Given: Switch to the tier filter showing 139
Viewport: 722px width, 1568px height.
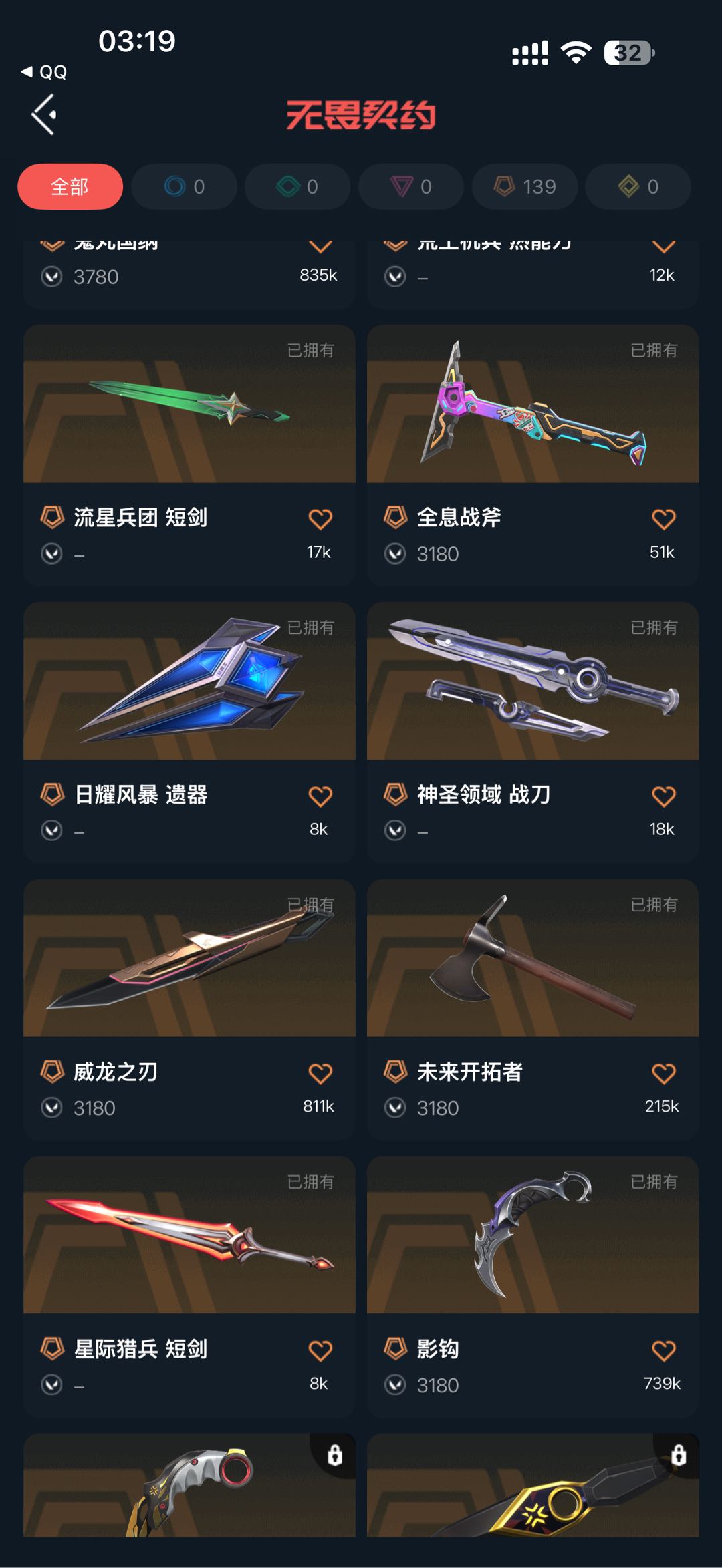Looking at the screenshot, I should pyautogui.click(x=525, y=186).
